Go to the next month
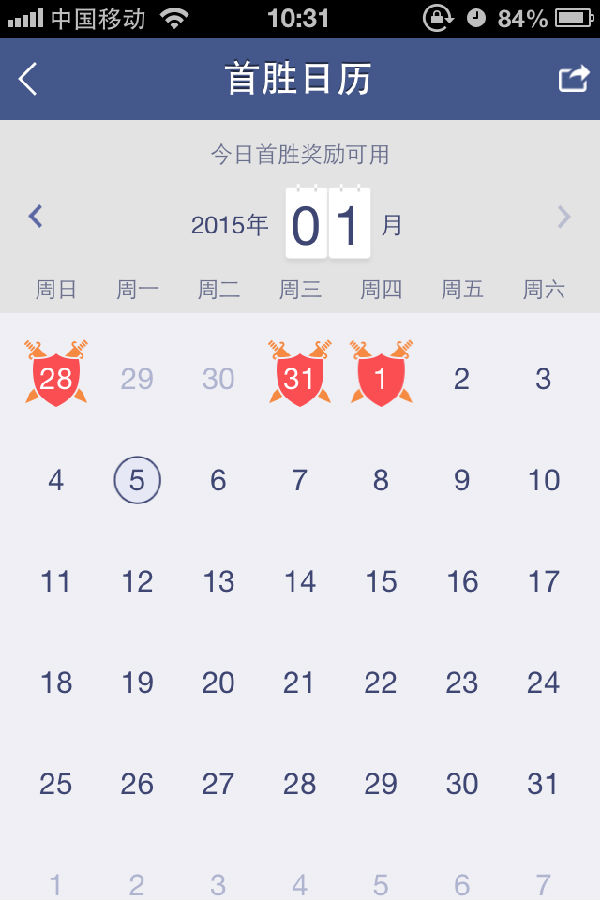The width and height of the screenshot is (600, 900). coord(564,217)
